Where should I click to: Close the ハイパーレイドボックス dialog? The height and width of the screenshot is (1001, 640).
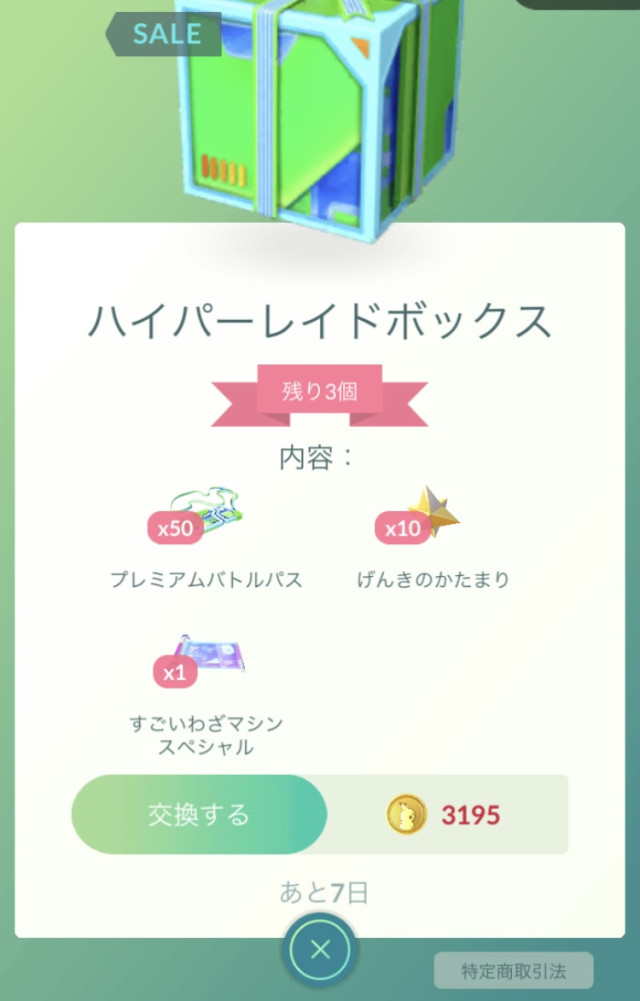[320, 950]
